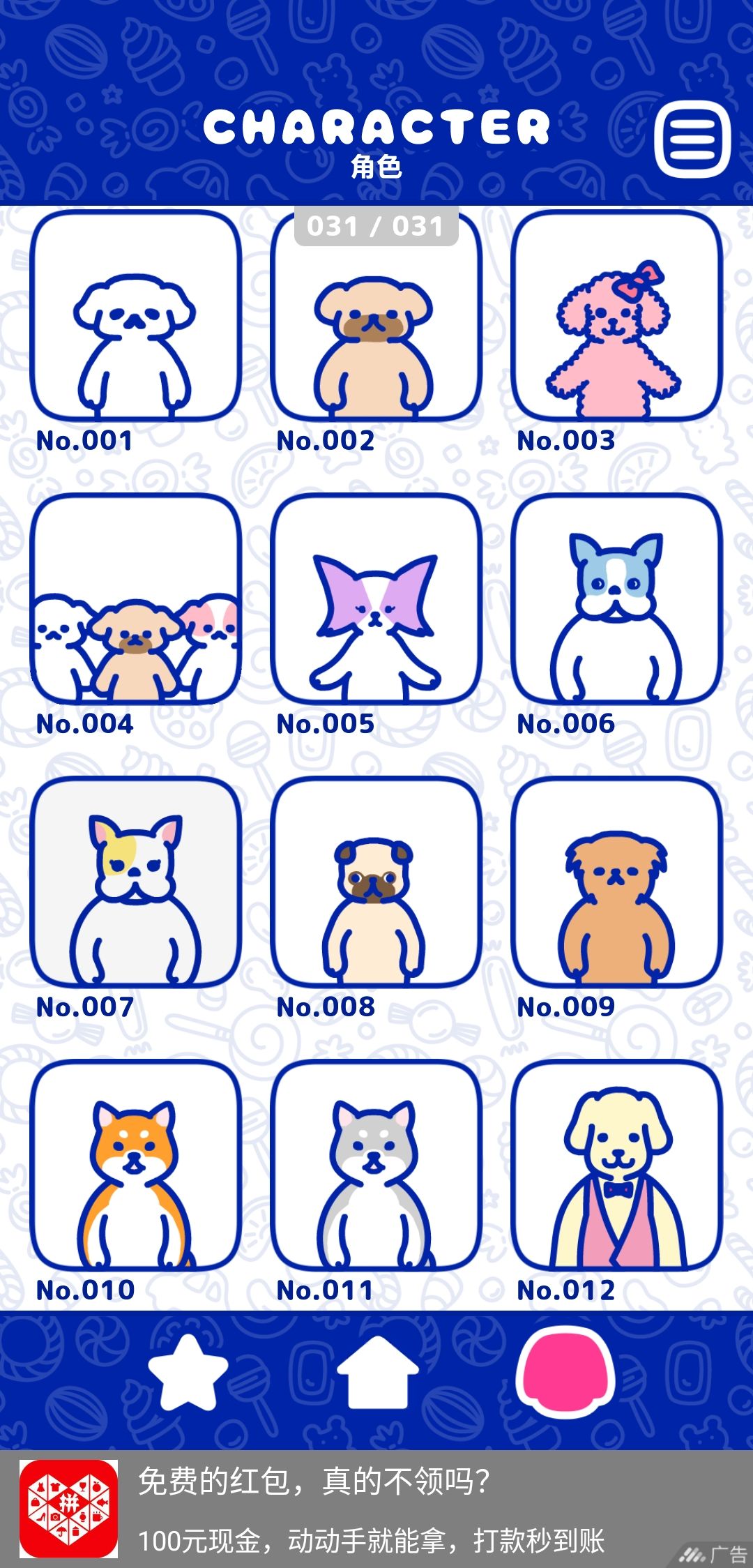
Task: View character No.006 blue bulldog
Action: [617, 599]
